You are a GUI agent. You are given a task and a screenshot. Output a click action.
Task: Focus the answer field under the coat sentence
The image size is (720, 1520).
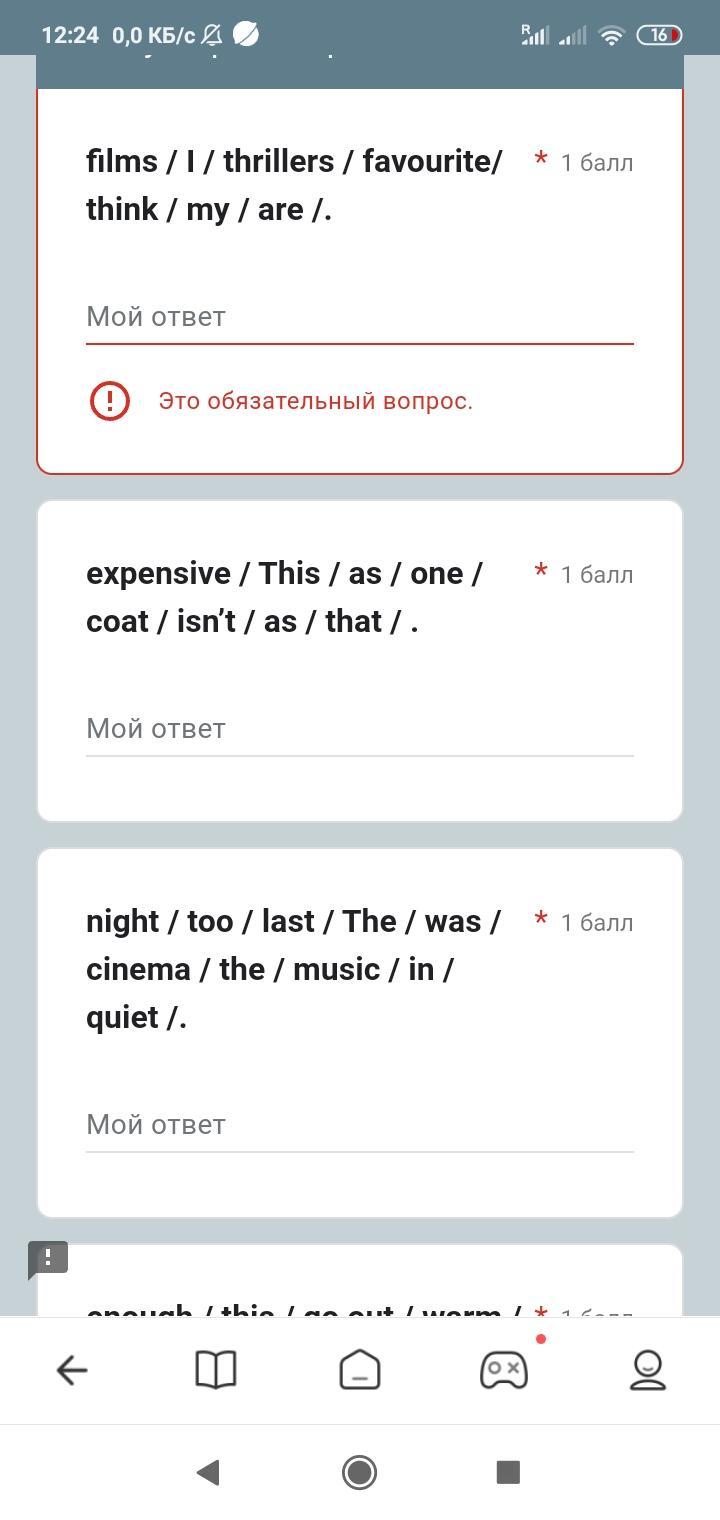tap(359, 729)
